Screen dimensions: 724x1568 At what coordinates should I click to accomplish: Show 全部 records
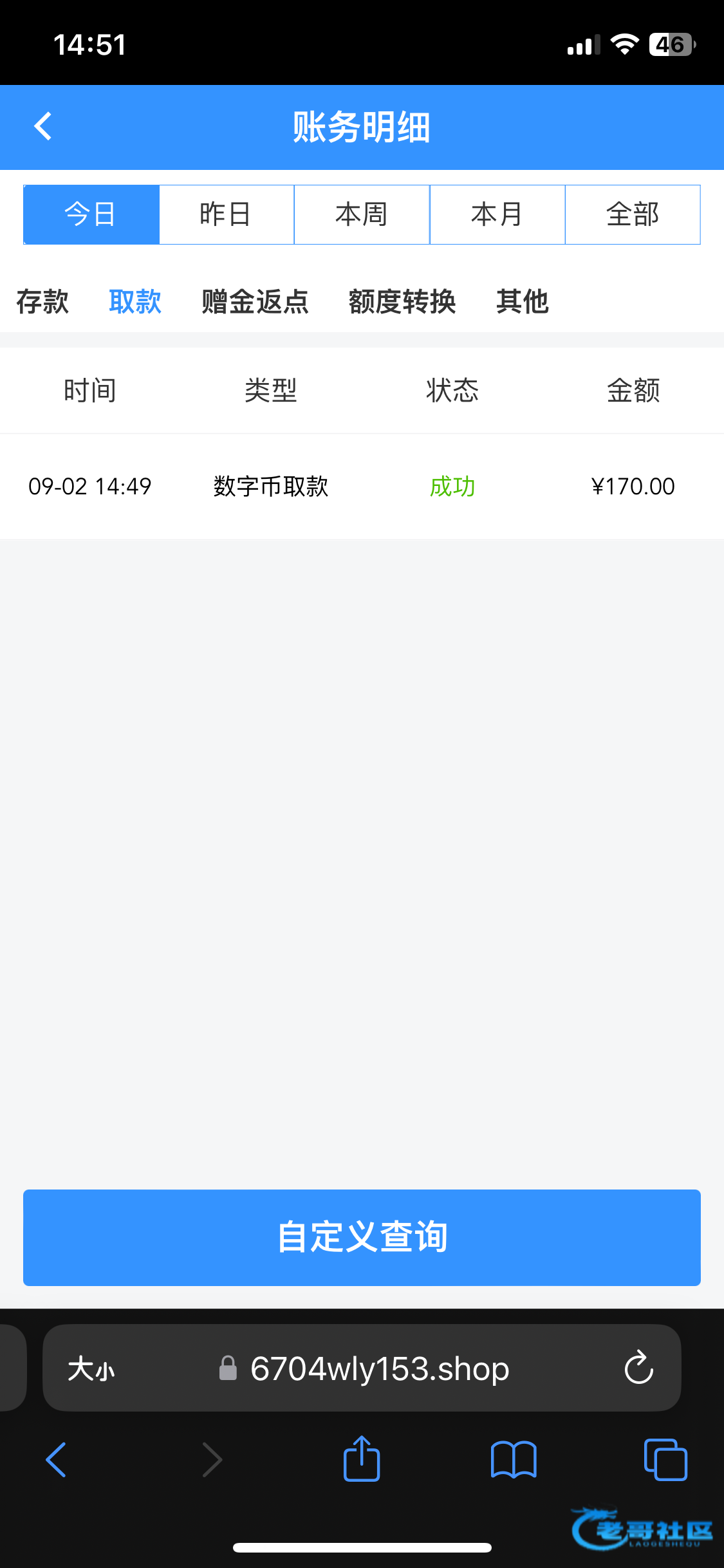click(x=633, y=214)
